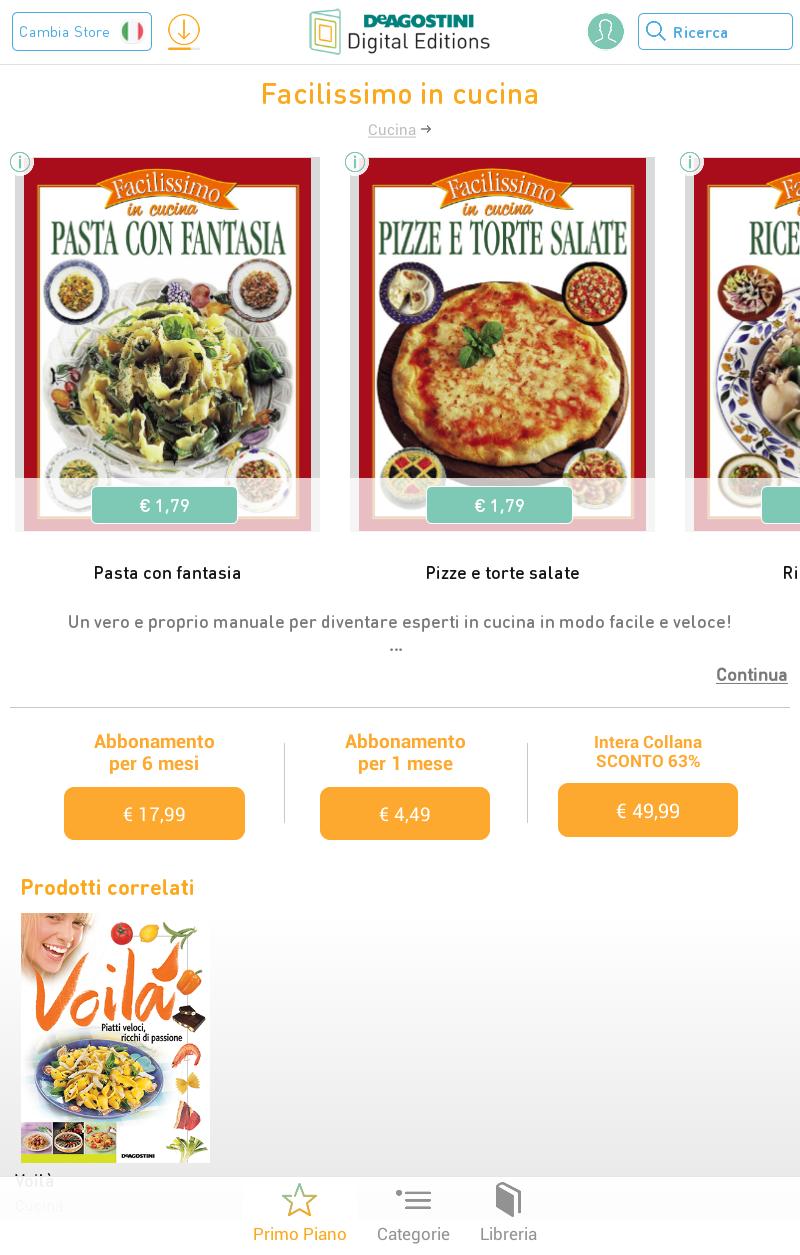
Task: Open the Pasta con fantasia cover
Action: (167, 320)
